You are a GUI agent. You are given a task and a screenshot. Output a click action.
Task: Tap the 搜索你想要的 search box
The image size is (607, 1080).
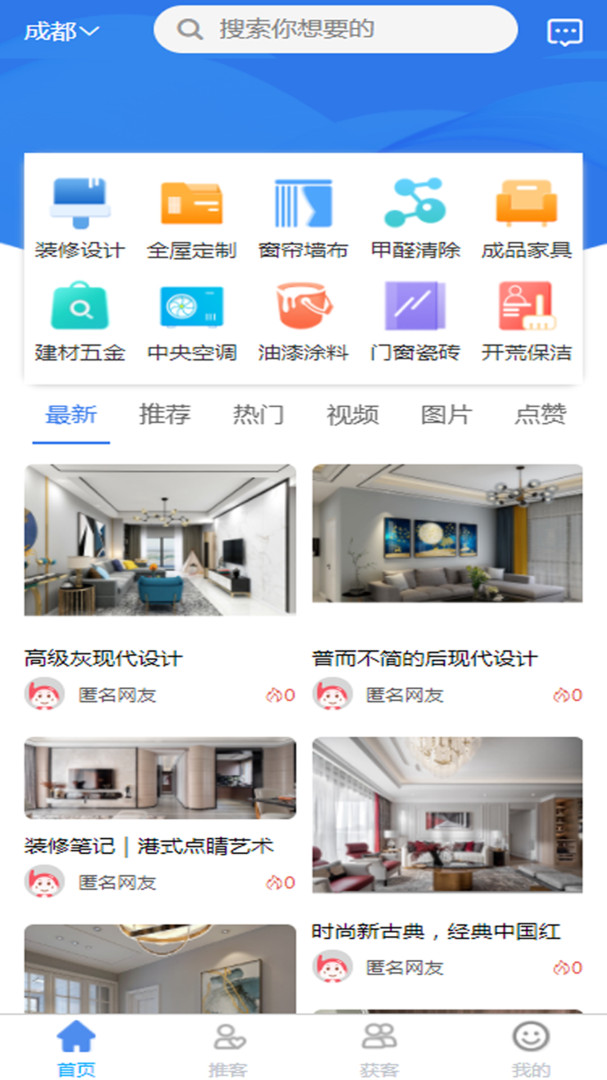point(335,29)
